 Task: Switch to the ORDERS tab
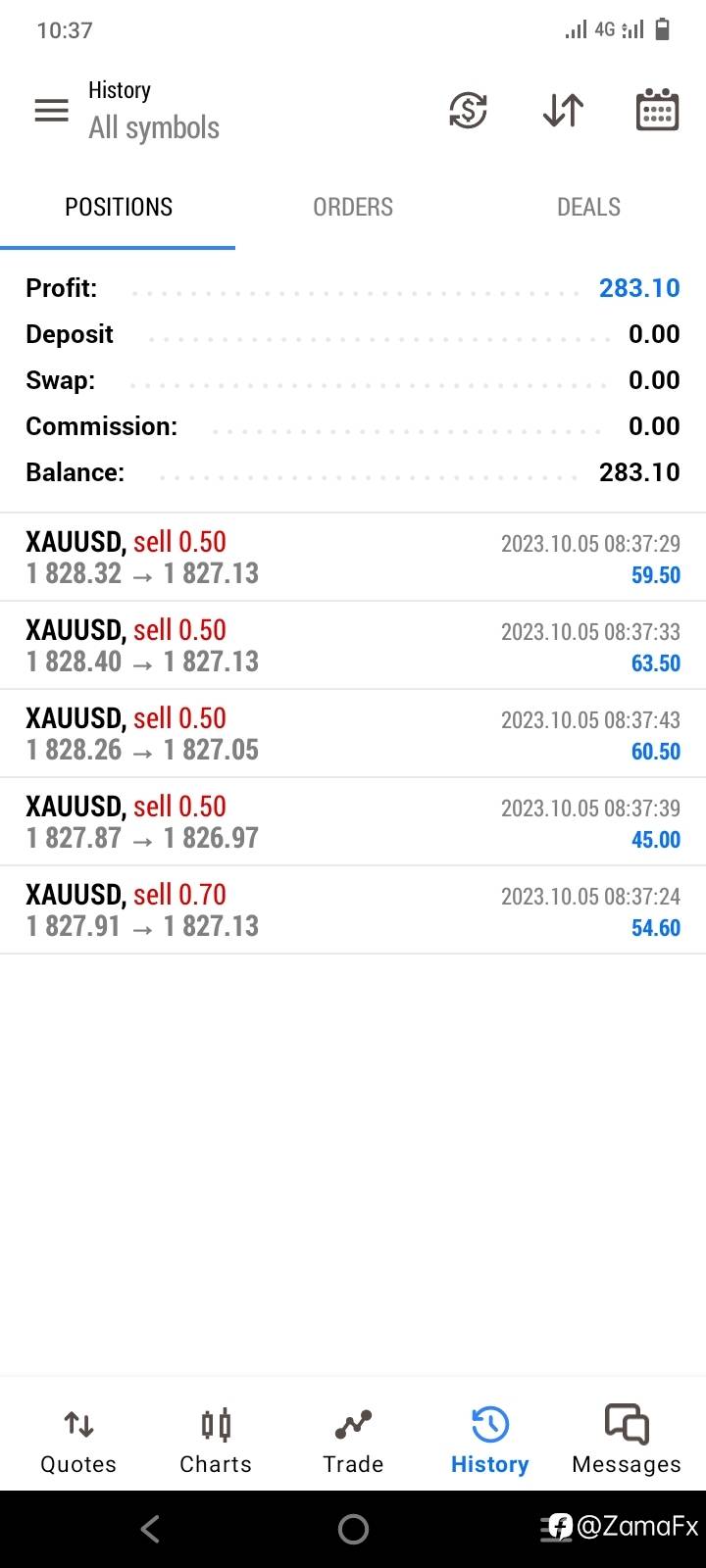[353, 207]
